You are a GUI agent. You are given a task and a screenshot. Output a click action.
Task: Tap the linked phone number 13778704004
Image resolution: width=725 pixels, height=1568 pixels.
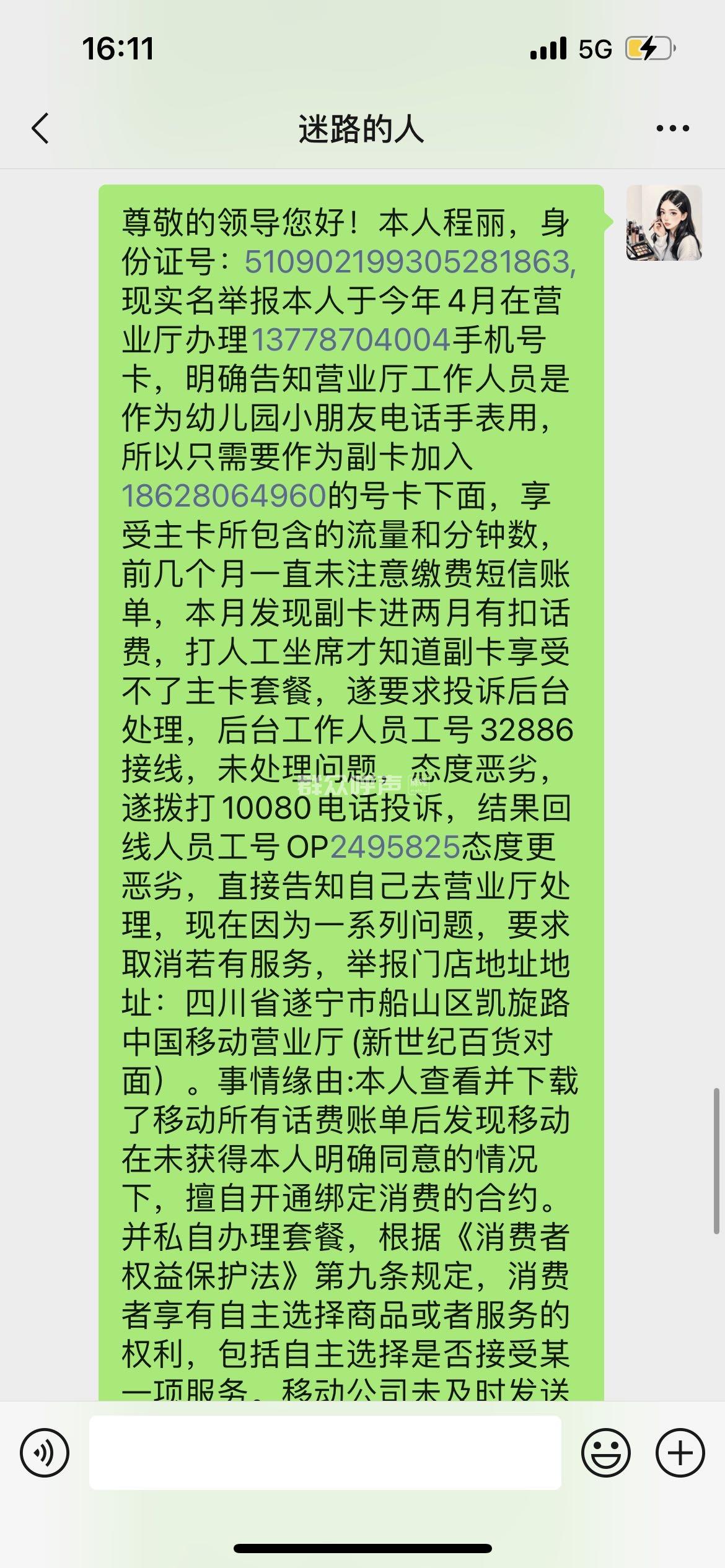[x=351, y=340]
